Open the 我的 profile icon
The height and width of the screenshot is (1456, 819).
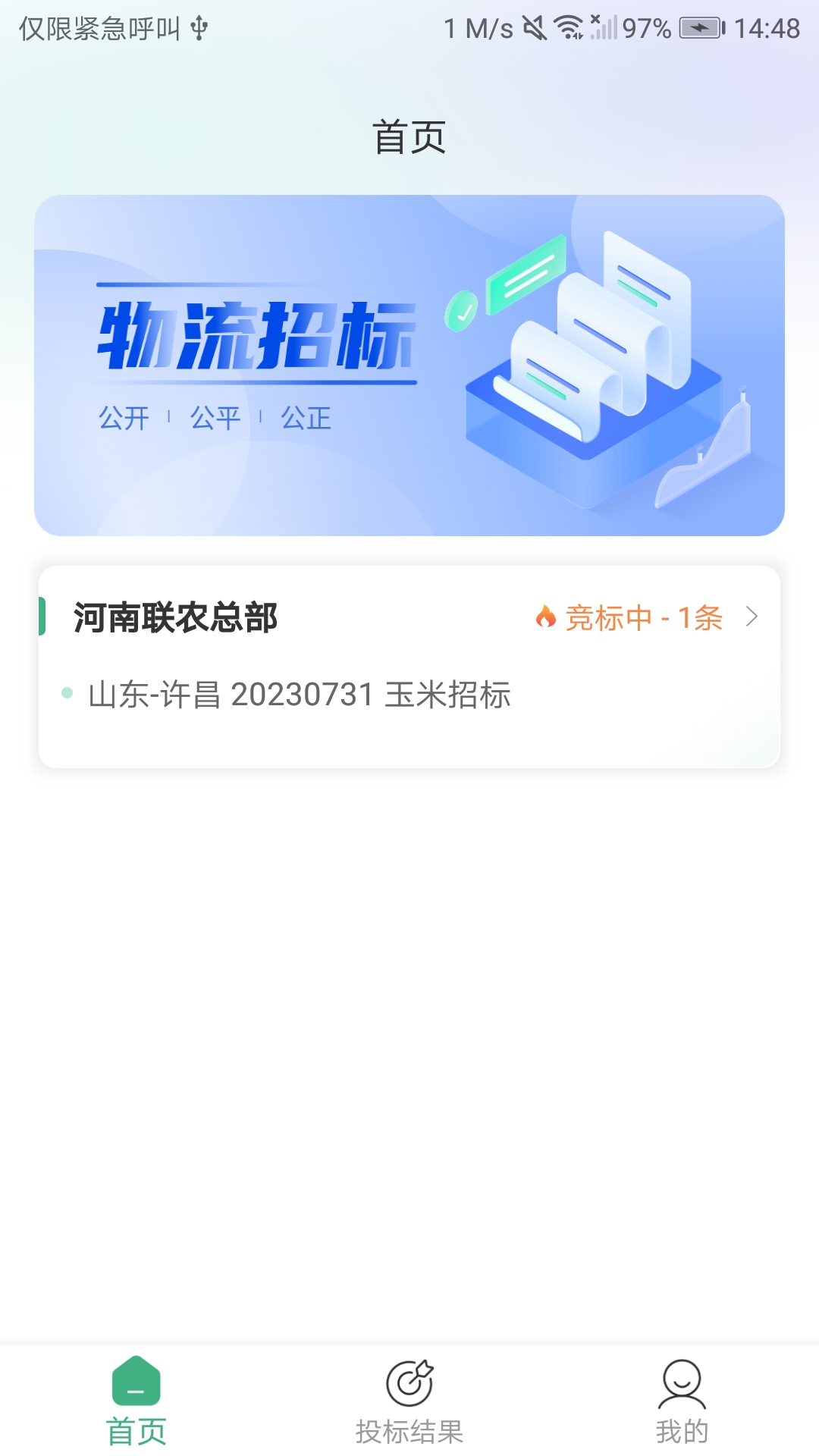(x=682, y=1383)
